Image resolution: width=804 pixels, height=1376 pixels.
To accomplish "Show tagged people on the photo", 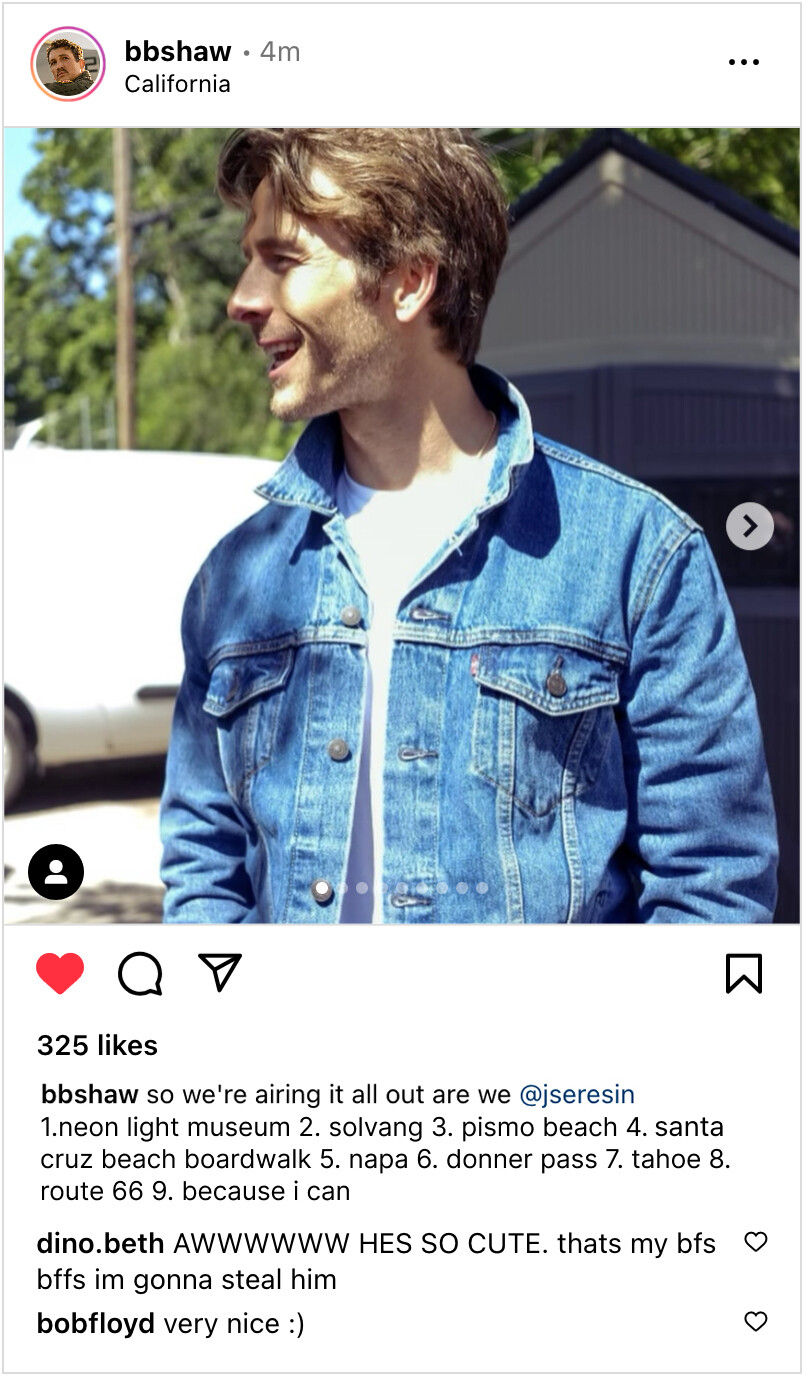I will click(56, 872).
